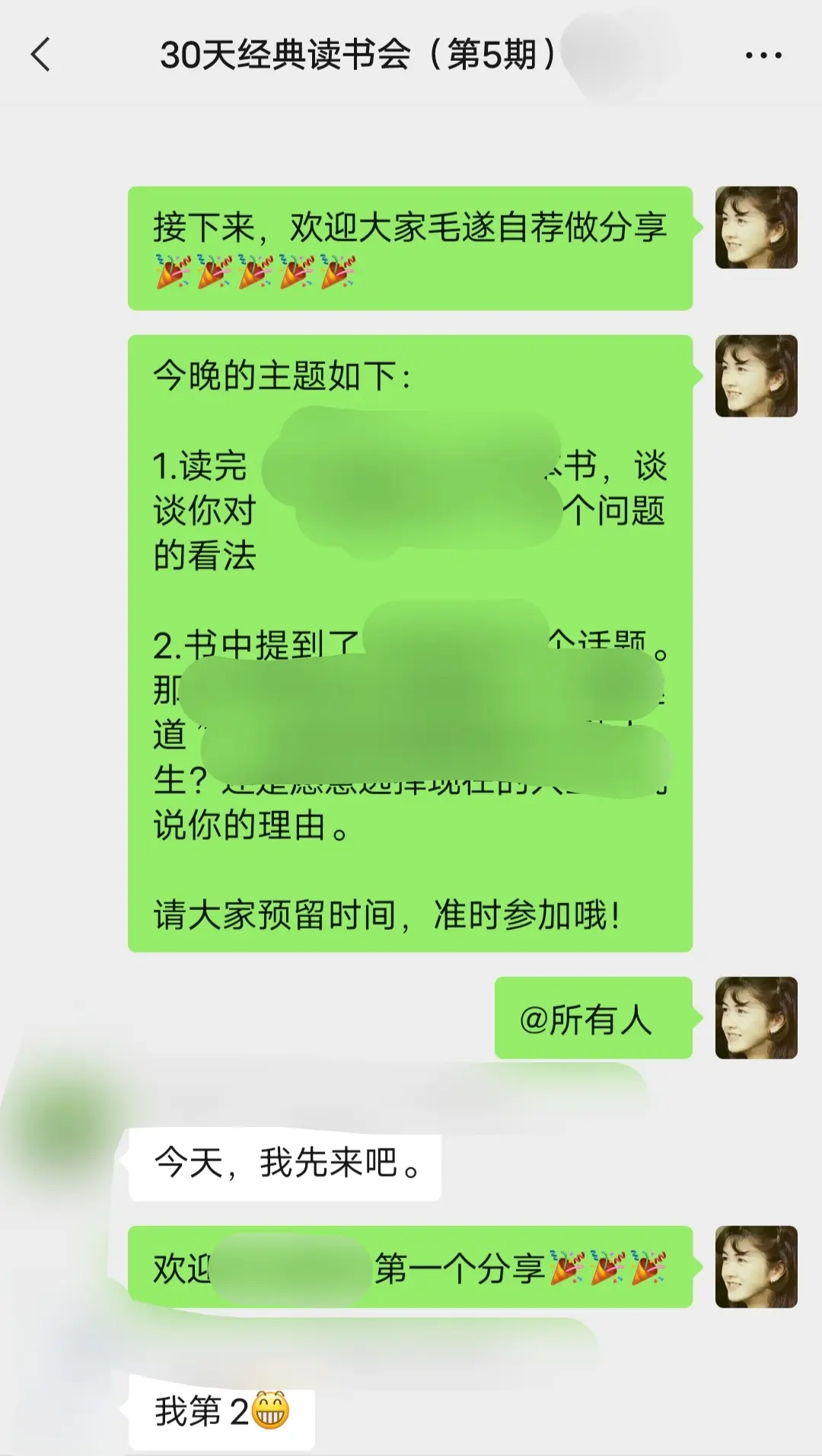822x1456 pixels.
Task: Tap sender avatar beside 今晚的主题如下 message
Action: point(756,376)
